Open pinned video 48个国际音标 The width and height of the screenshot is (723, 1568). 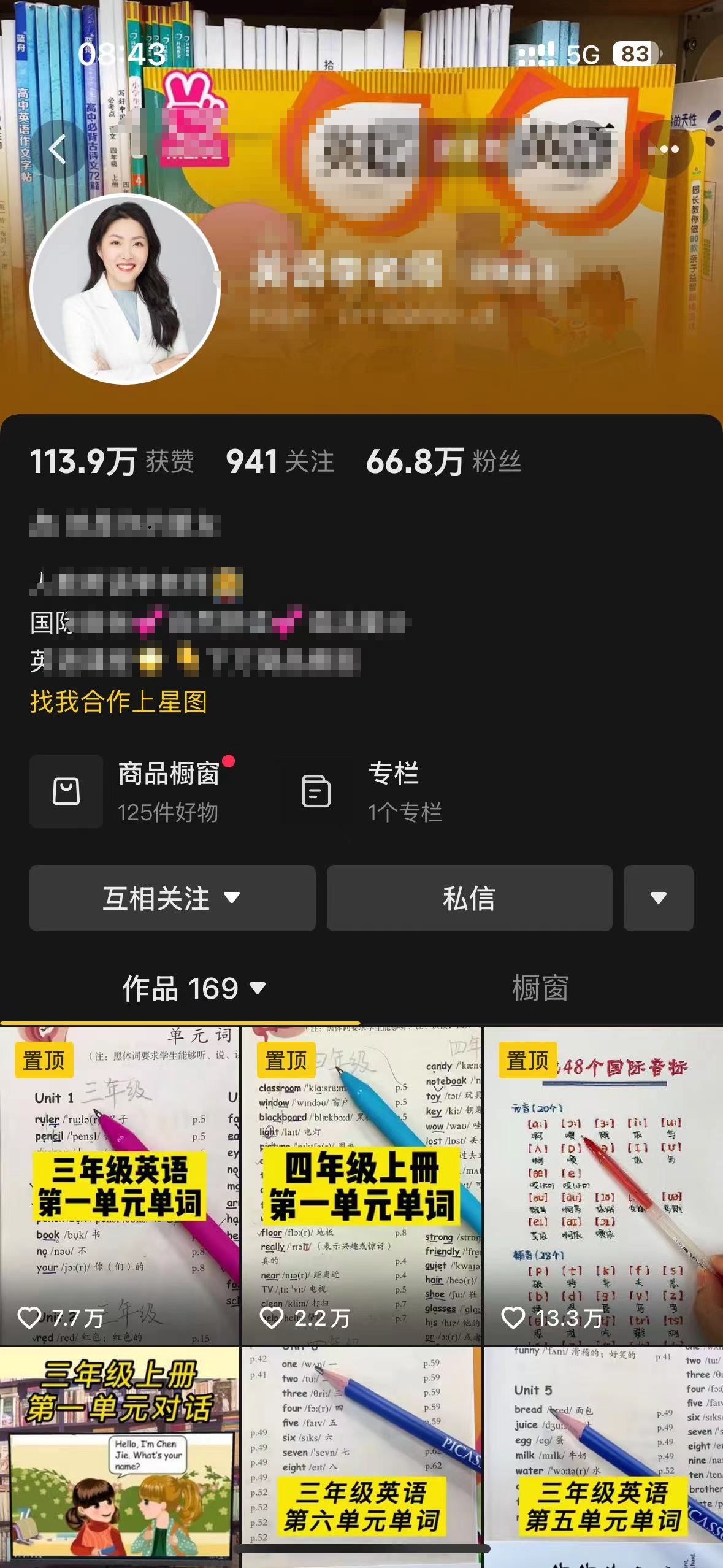click(x=603, y=1184)
